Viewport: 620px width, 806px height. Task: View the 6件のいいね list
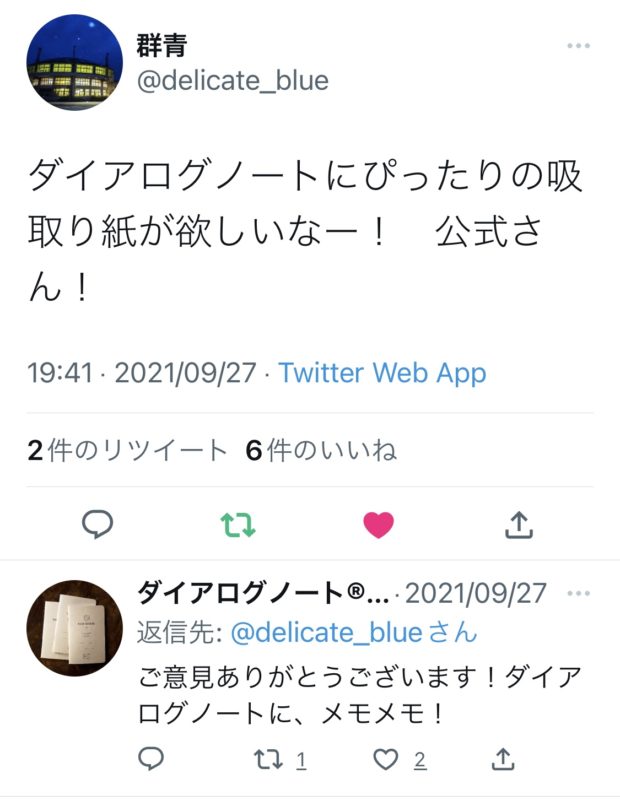321,451
